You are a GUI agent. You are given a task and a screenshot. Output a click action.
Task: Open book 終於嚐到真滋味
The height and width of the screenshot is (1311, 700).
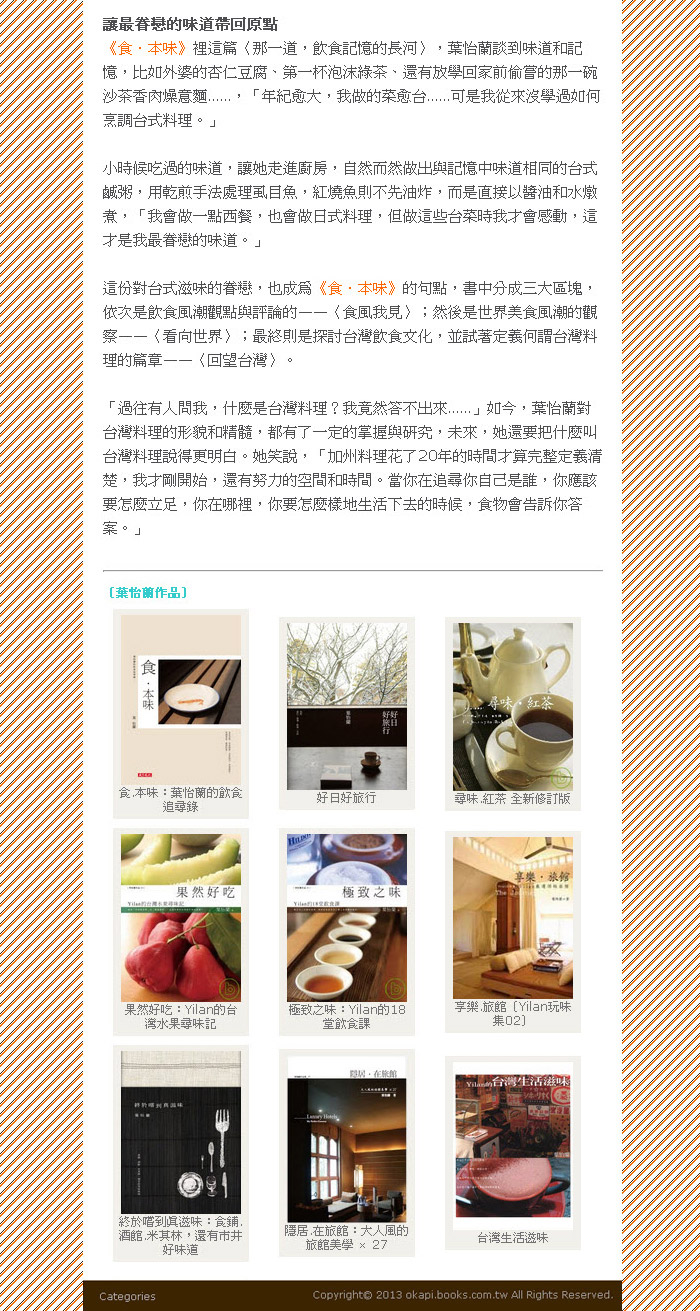point(180,1132)
